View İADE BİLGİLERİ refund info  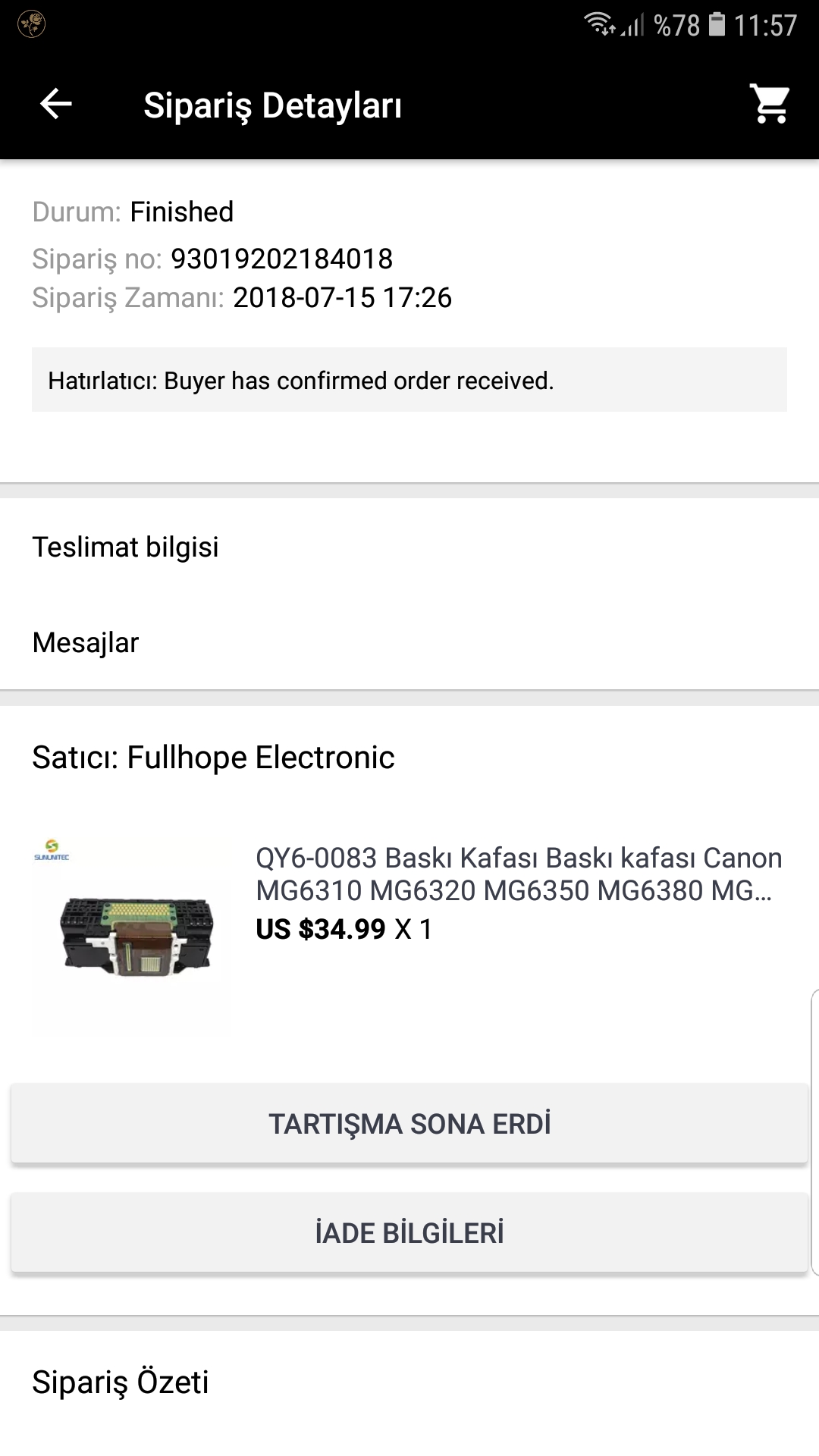(409, 1232)
